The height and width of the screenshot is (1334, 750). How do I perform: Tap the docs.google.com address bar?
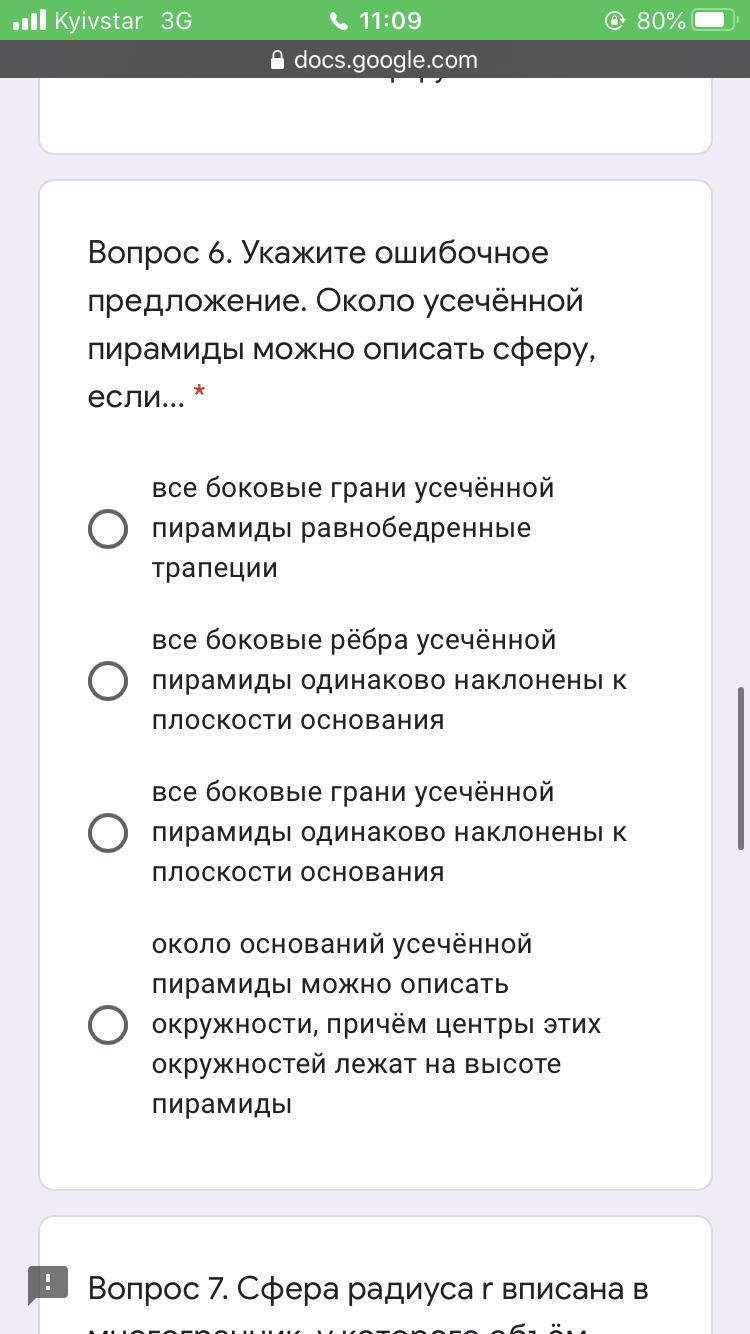pyautogui.click(x=375, y=60)
